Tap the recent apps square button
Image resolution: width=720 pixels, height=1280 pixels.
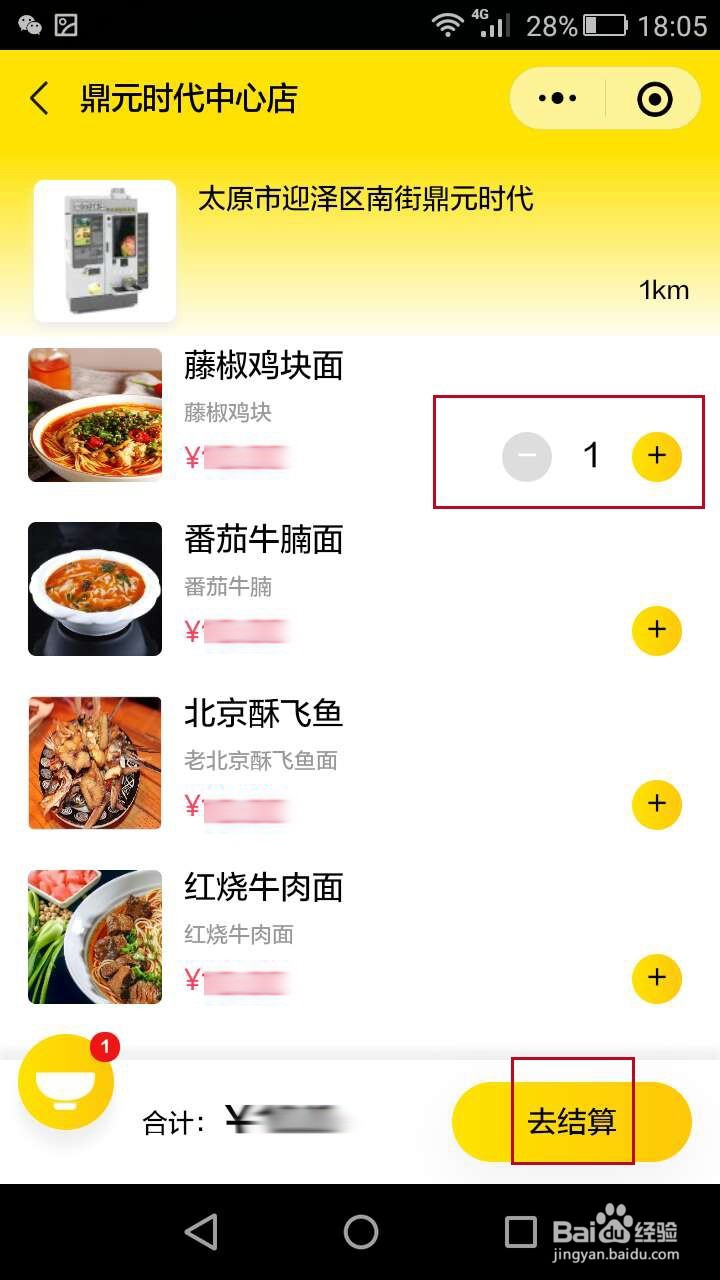tap(521, 1233)
